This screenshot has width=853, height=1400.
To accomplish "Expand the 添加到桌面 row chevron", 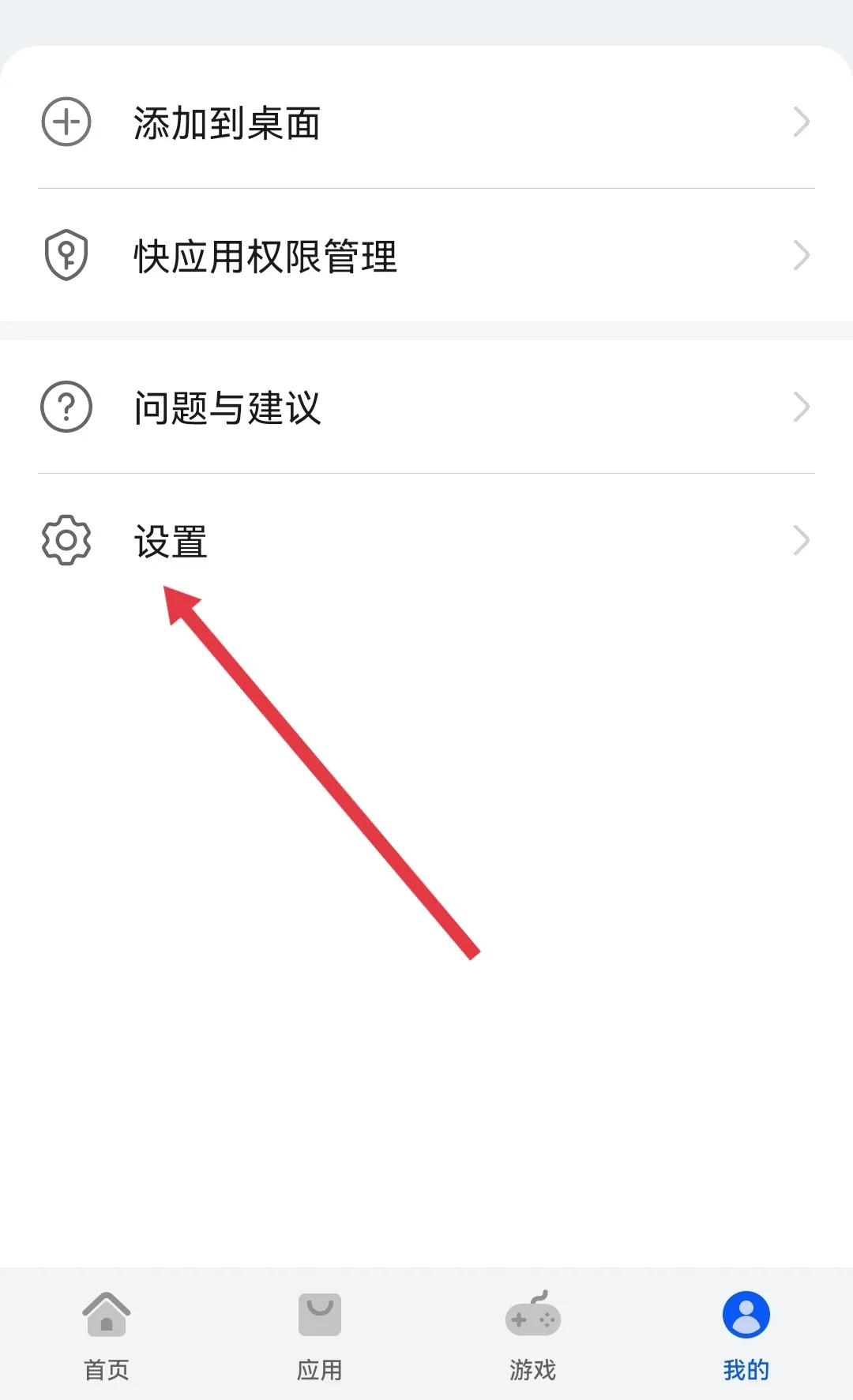I will pos(803,122).
